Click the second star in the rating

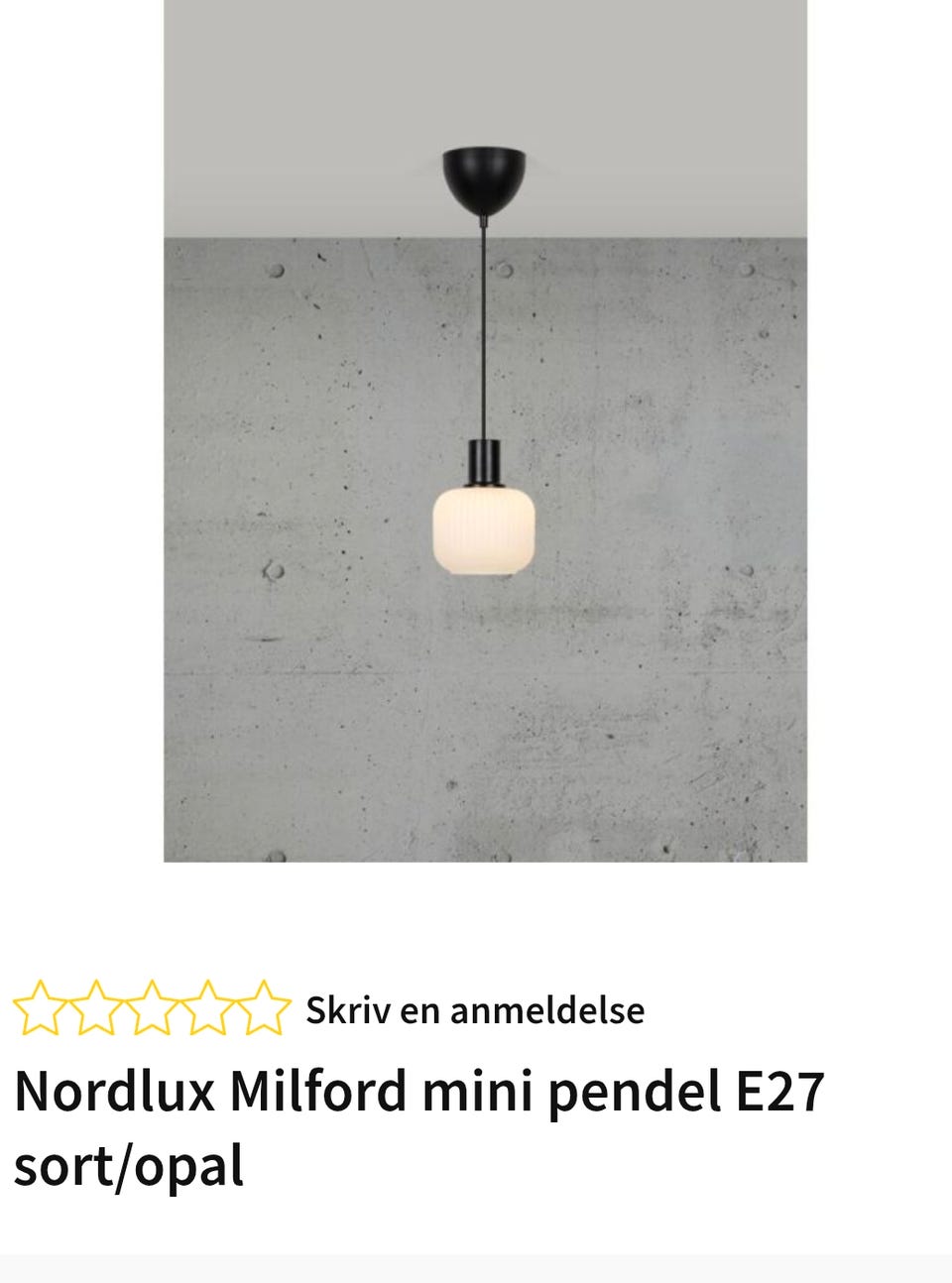[x=96, y=1008]
